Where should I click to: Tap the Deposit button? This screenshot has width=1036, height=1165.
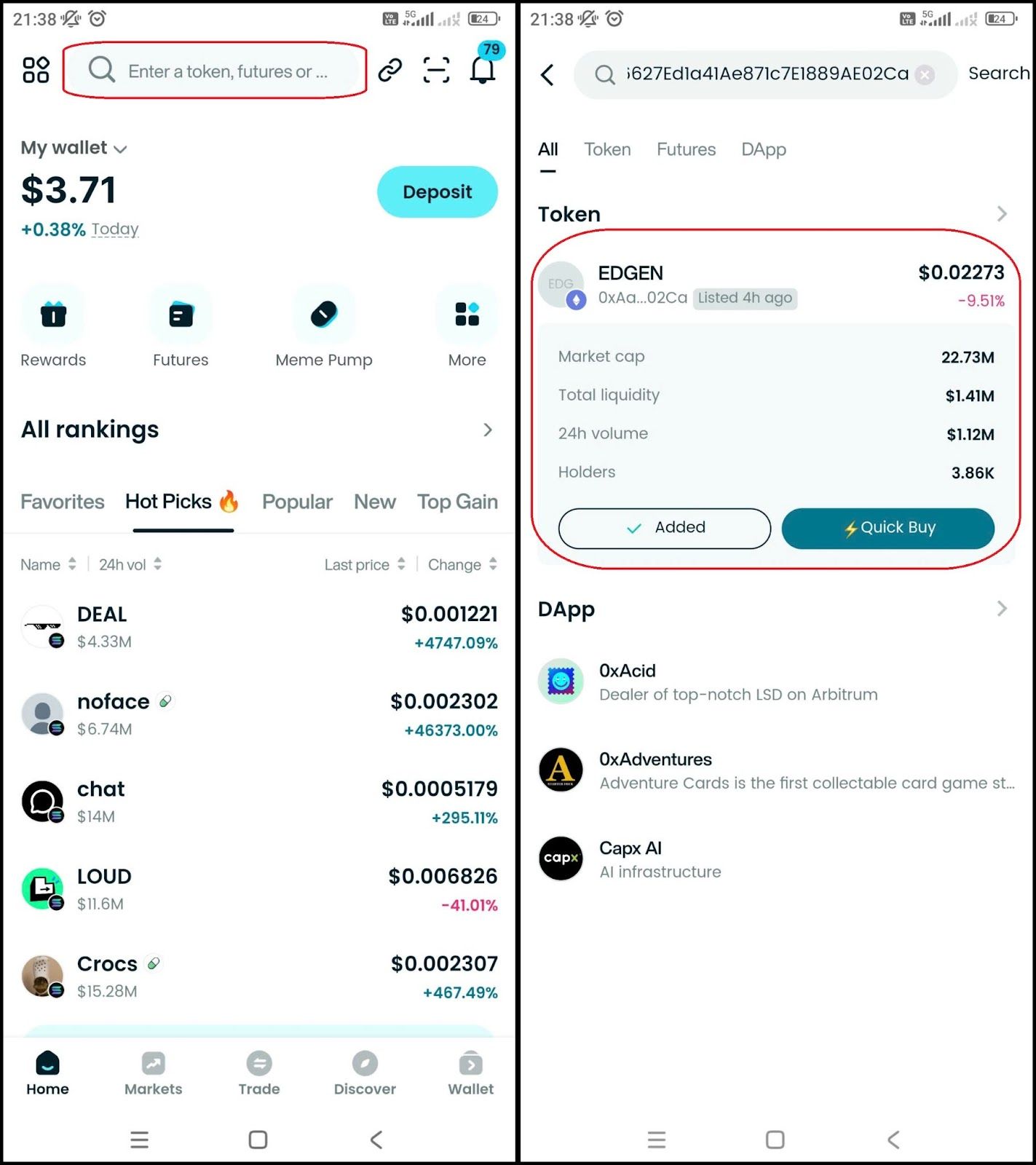point(437,192)
